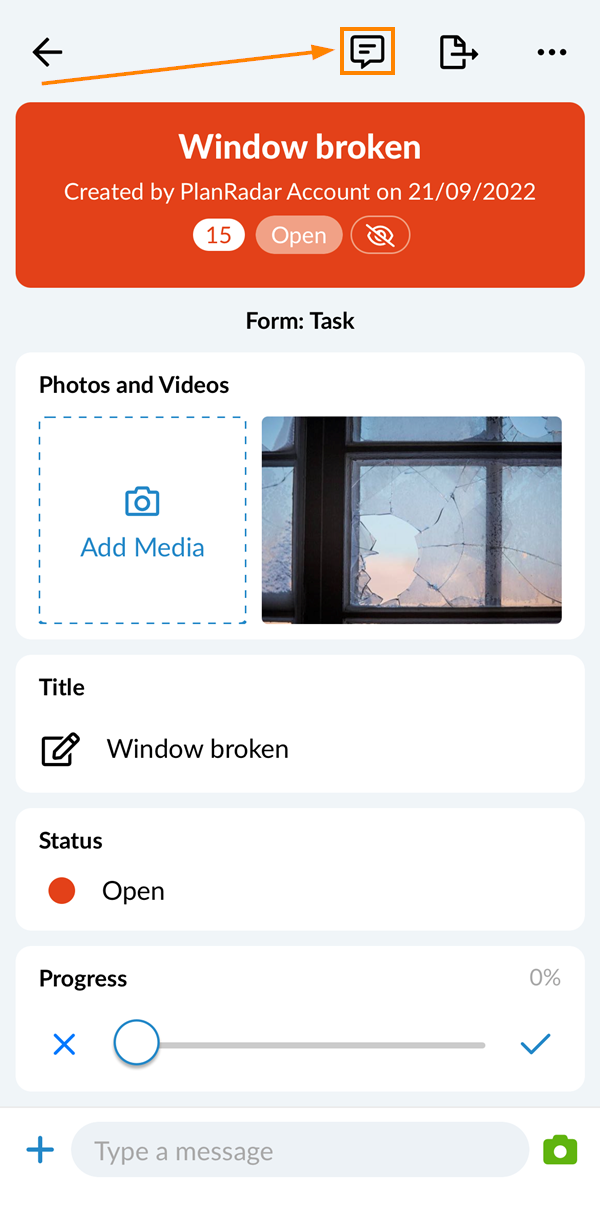Open the broken window photo

(411, 520)
